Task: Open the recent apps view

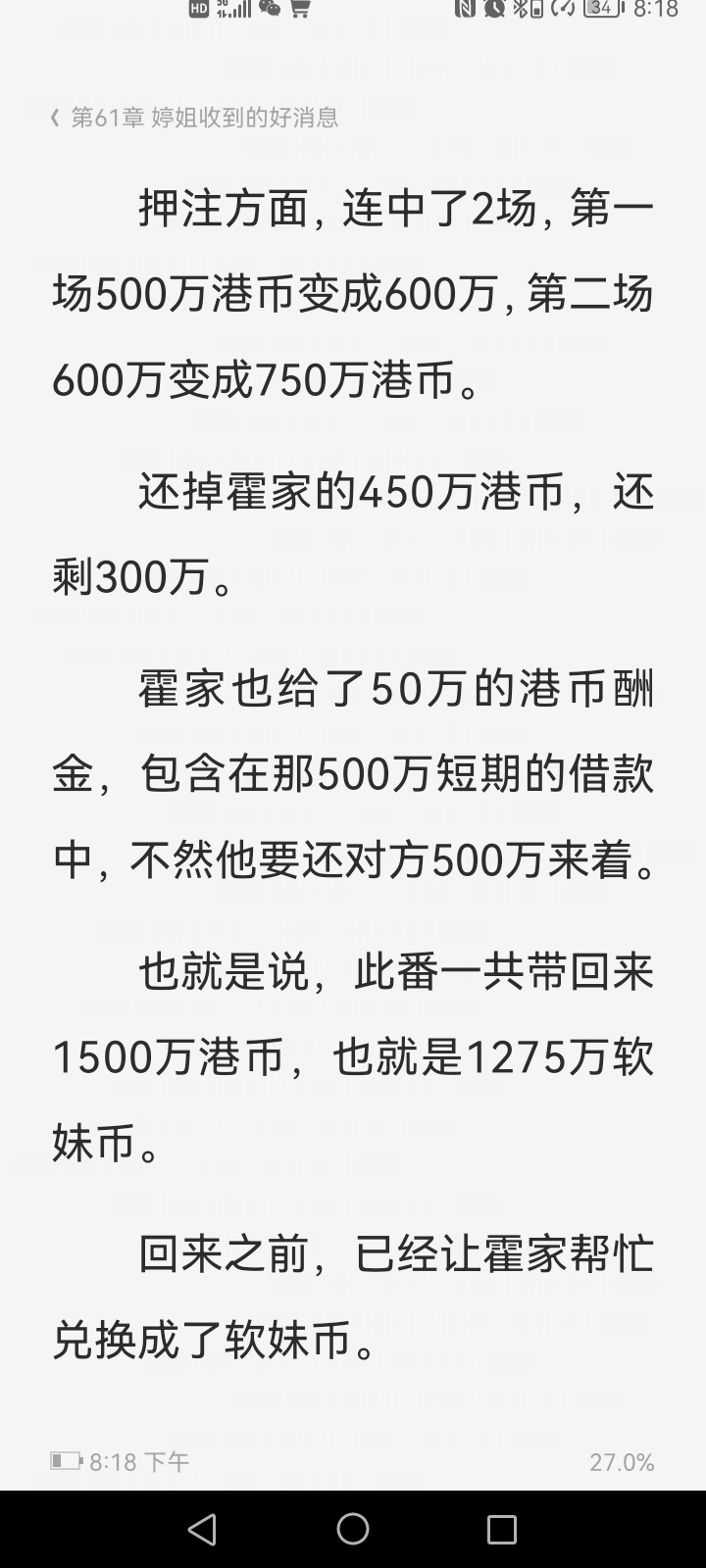Action: pyautogui.click(x=501, y=1529)
